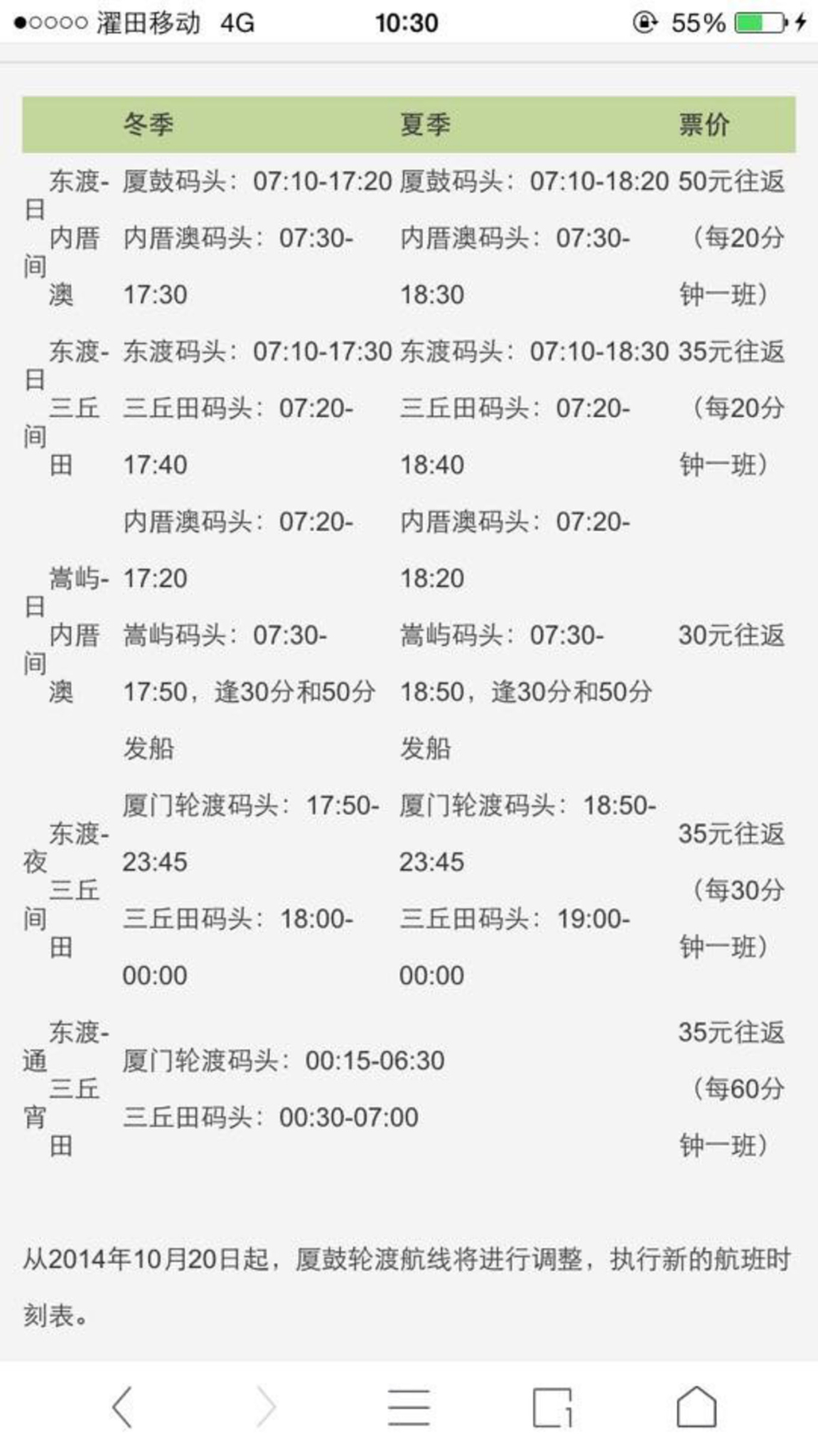818x1456 pixels.
Task: Open the browser menu
Action: pos(409,1407)
